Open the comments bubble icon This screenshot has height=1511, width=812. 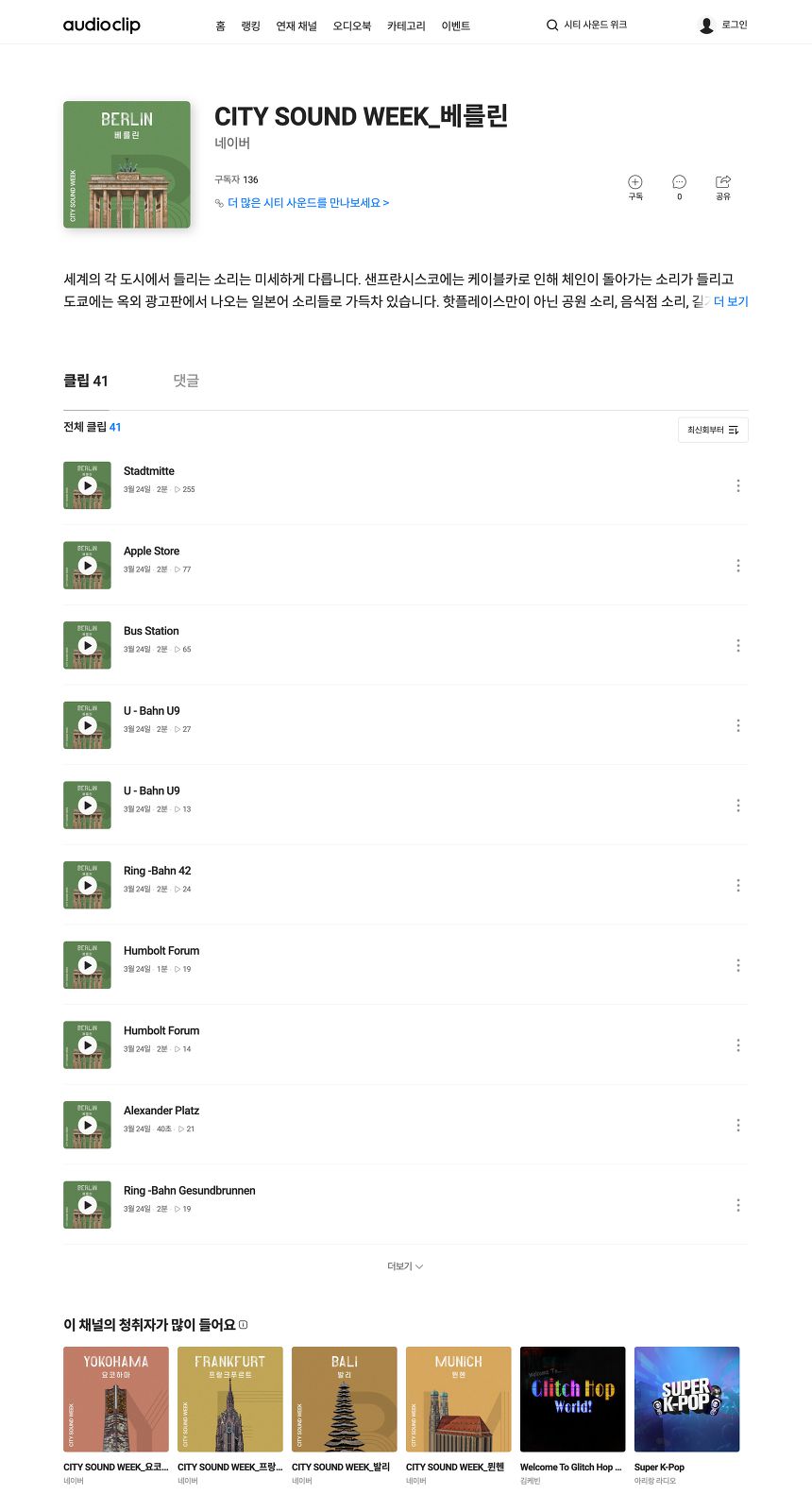(x=679, y=187)
